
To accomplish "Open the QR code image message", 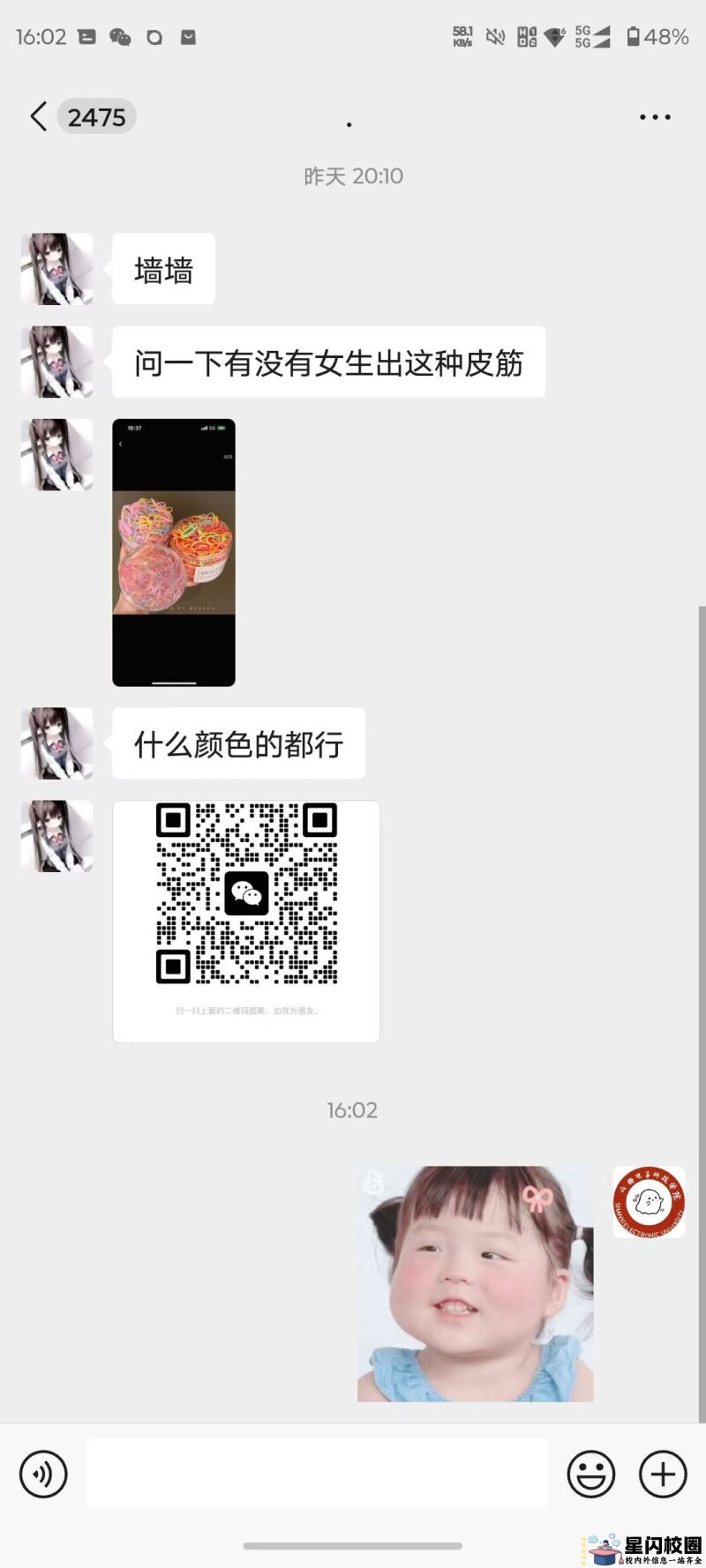I will click(x=246, y=921).
